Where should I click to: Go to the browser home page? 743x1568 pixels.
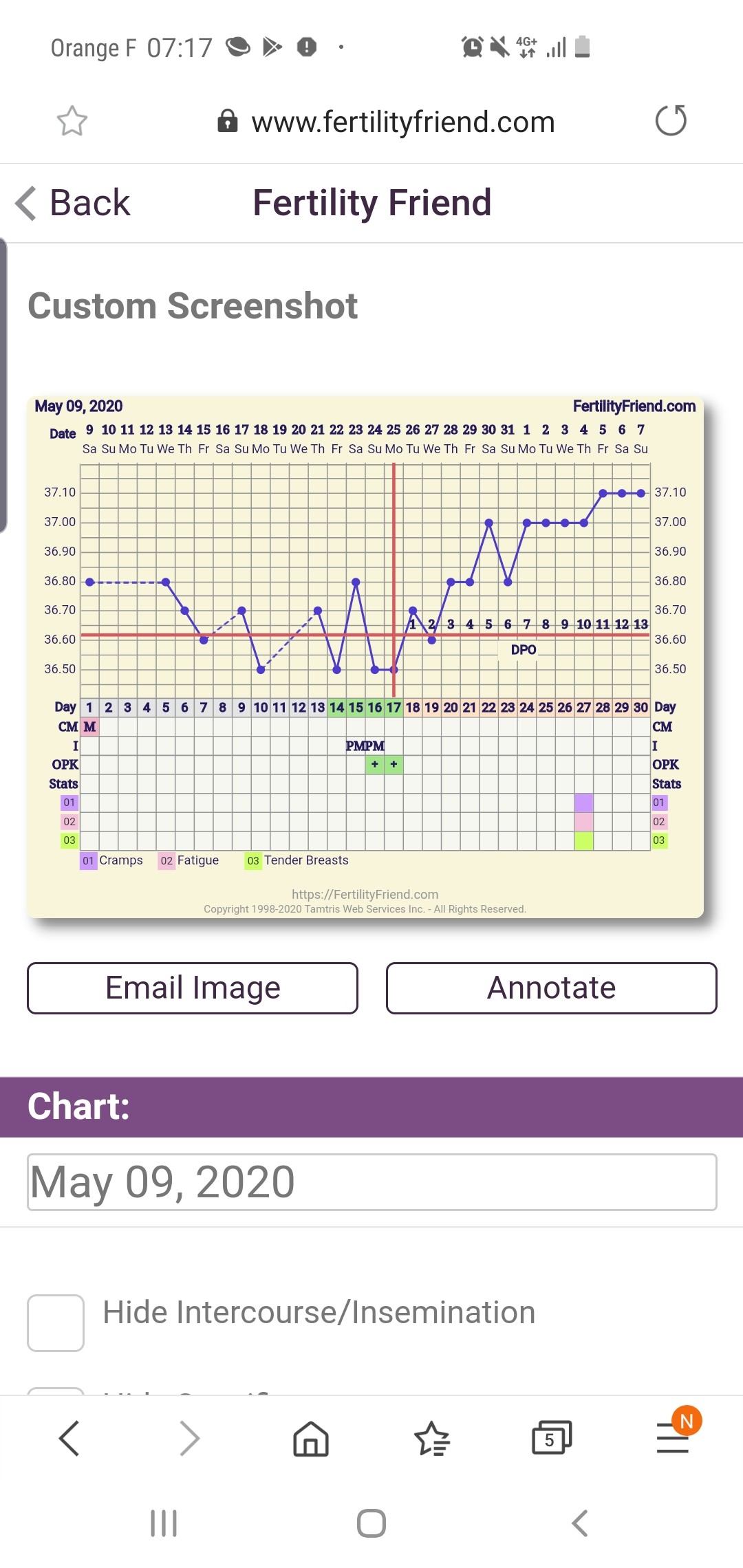pos(311,1438)
